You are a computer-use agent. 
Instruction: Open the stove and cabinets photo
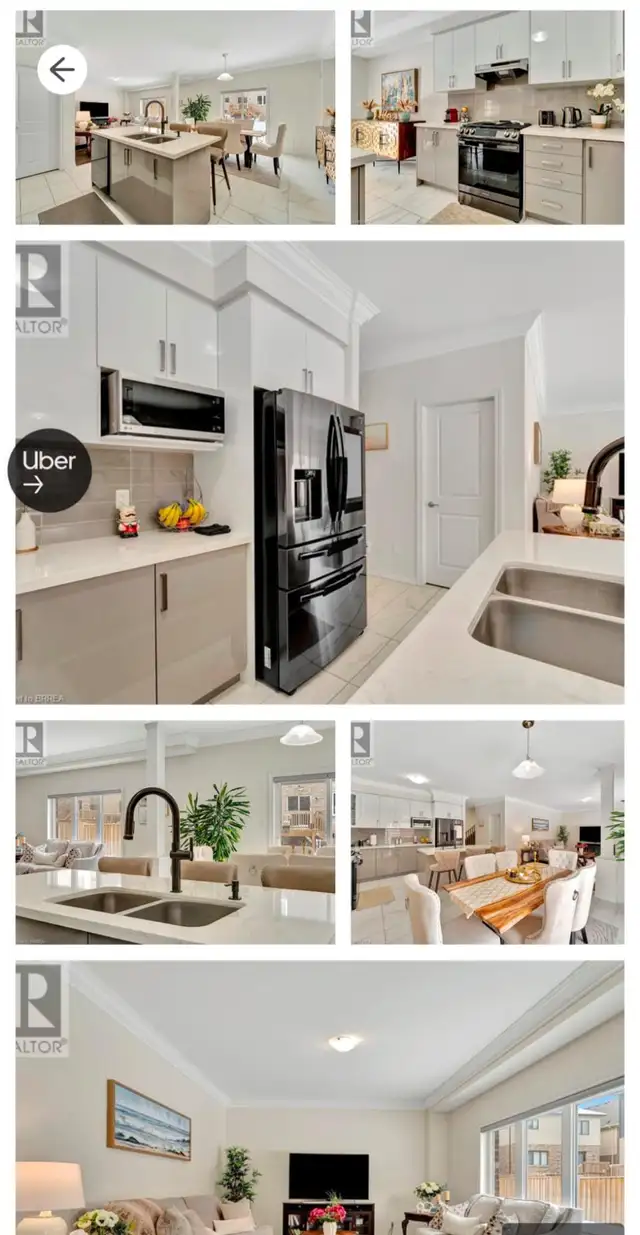coord(487,117)
